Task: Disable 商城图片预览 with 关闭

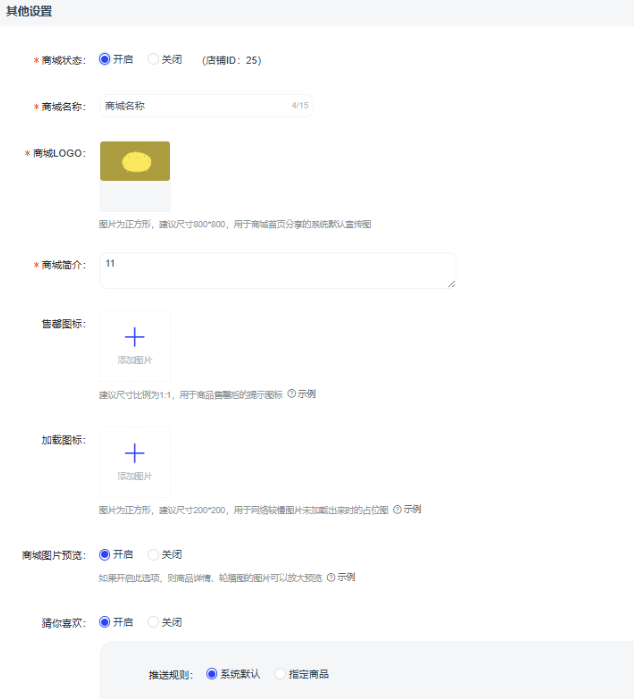Action: tap(153, 554)
